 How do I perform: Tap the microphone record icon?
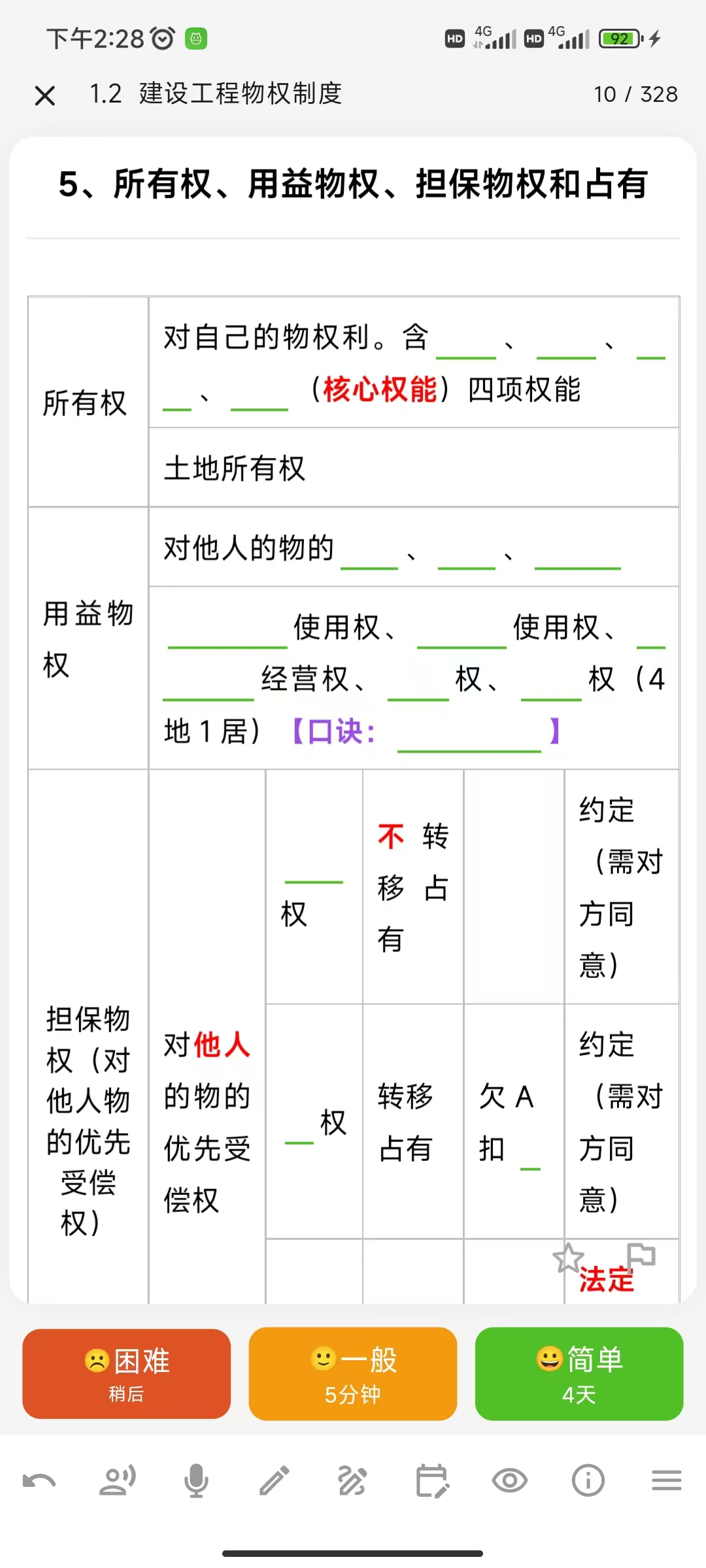pos(196,1480)
